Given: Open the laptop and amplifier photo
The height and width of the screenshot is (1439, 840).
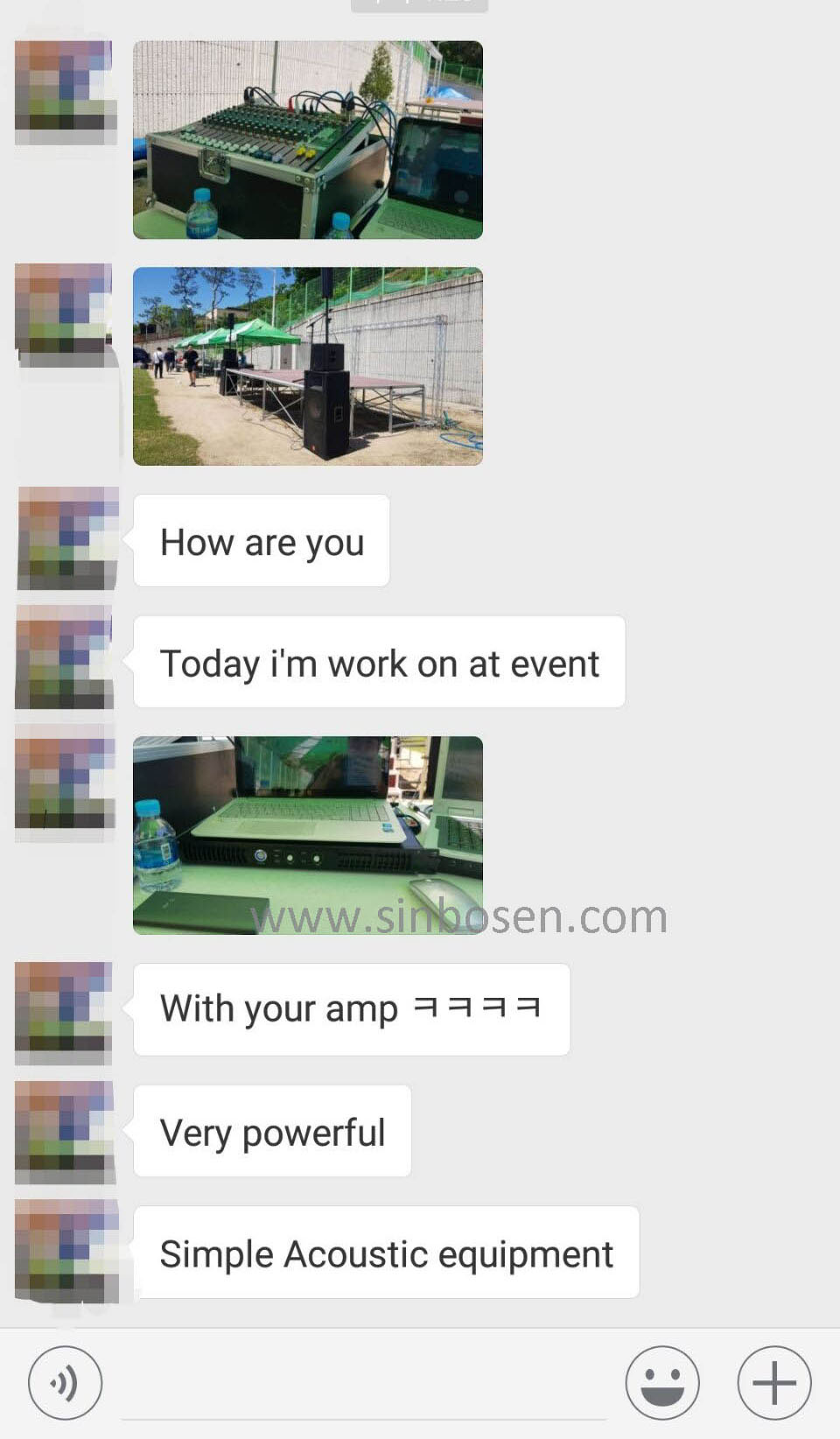Looking at the screenshot, I should tap(308, 835).
